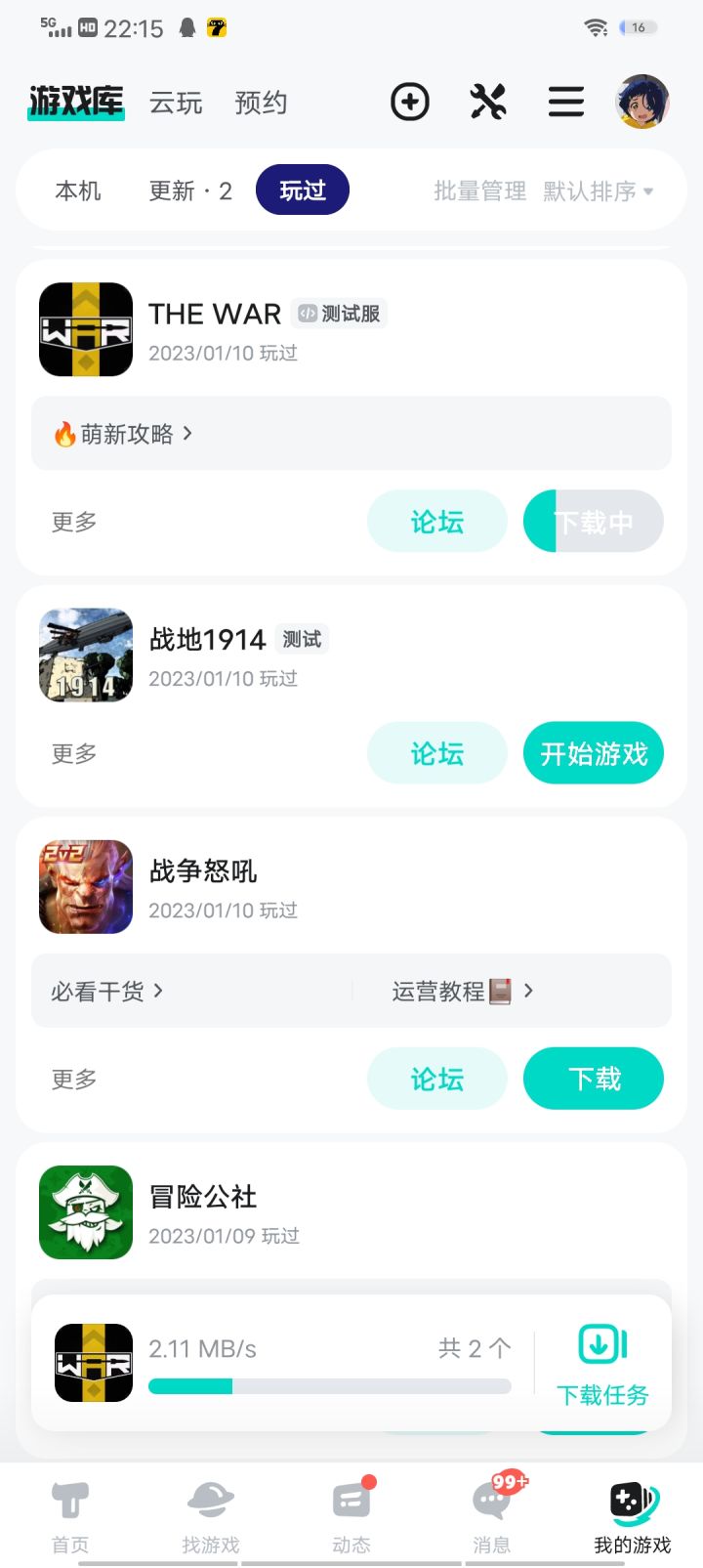Expand the 默认排序 sort dropdown

[598, 191]
